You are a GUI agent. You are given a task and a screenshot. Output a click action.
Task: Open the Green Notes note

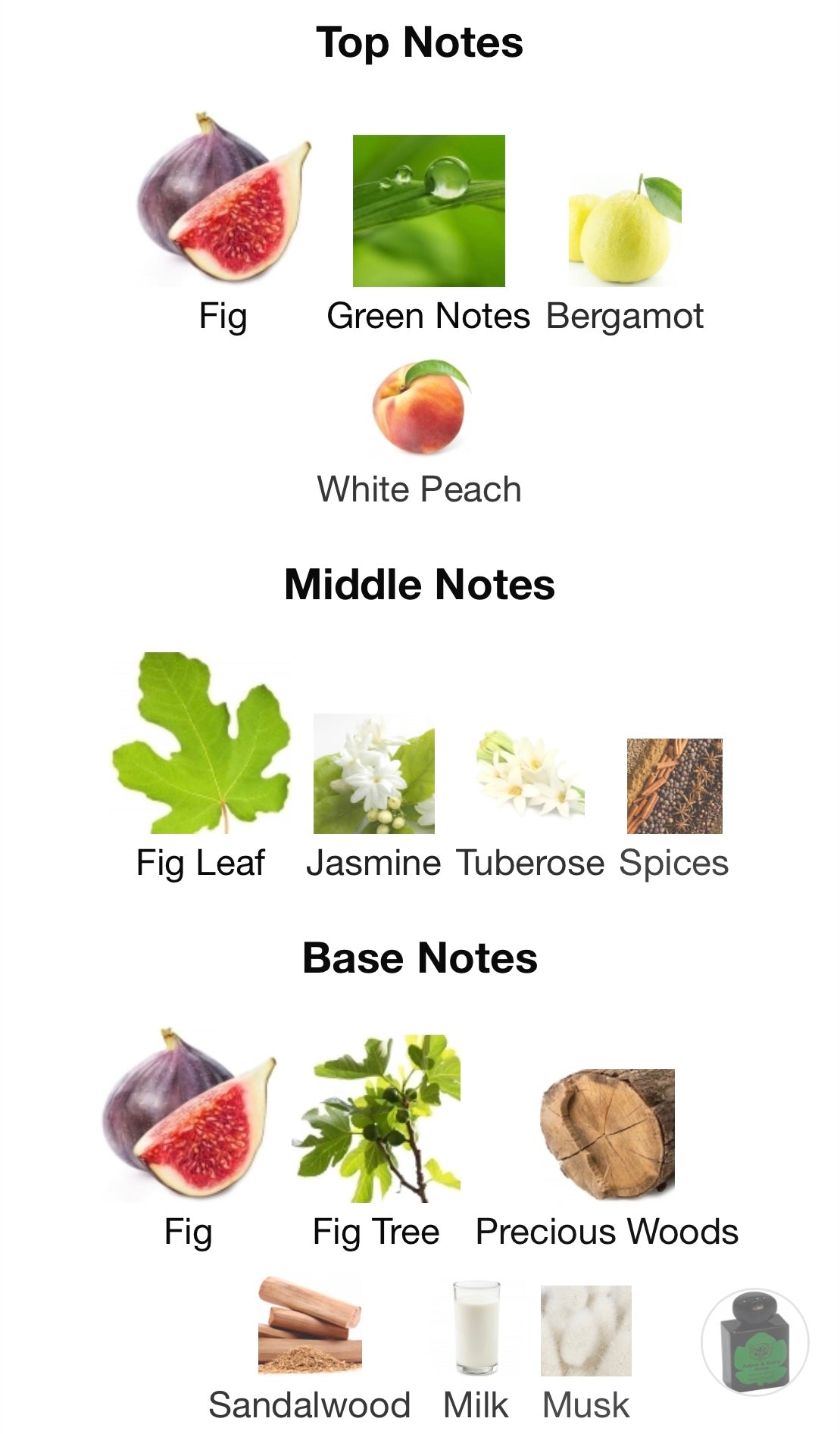[429, 211]
